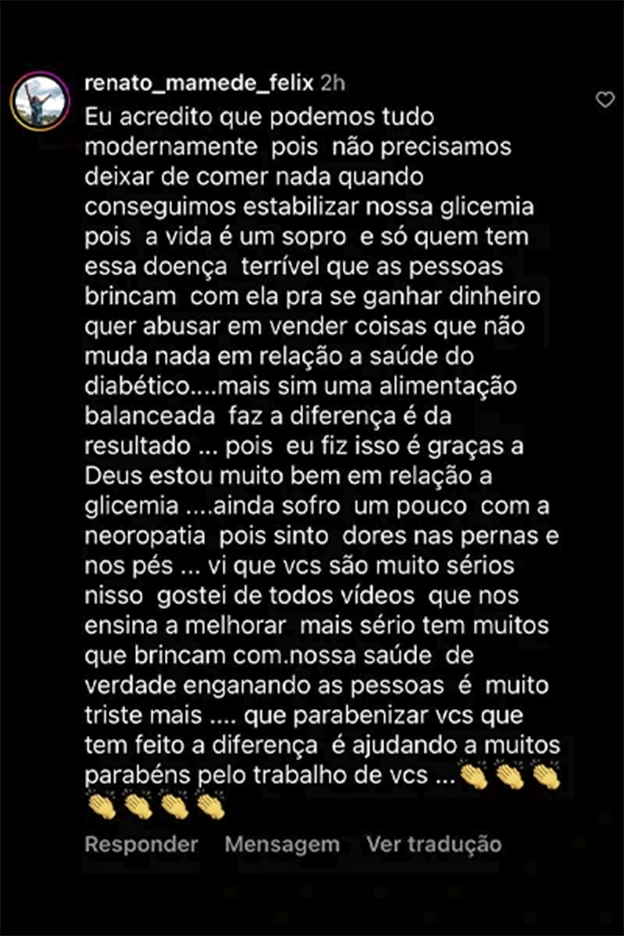Open renato_mamede_felix's profile picture

click(40, 100)
